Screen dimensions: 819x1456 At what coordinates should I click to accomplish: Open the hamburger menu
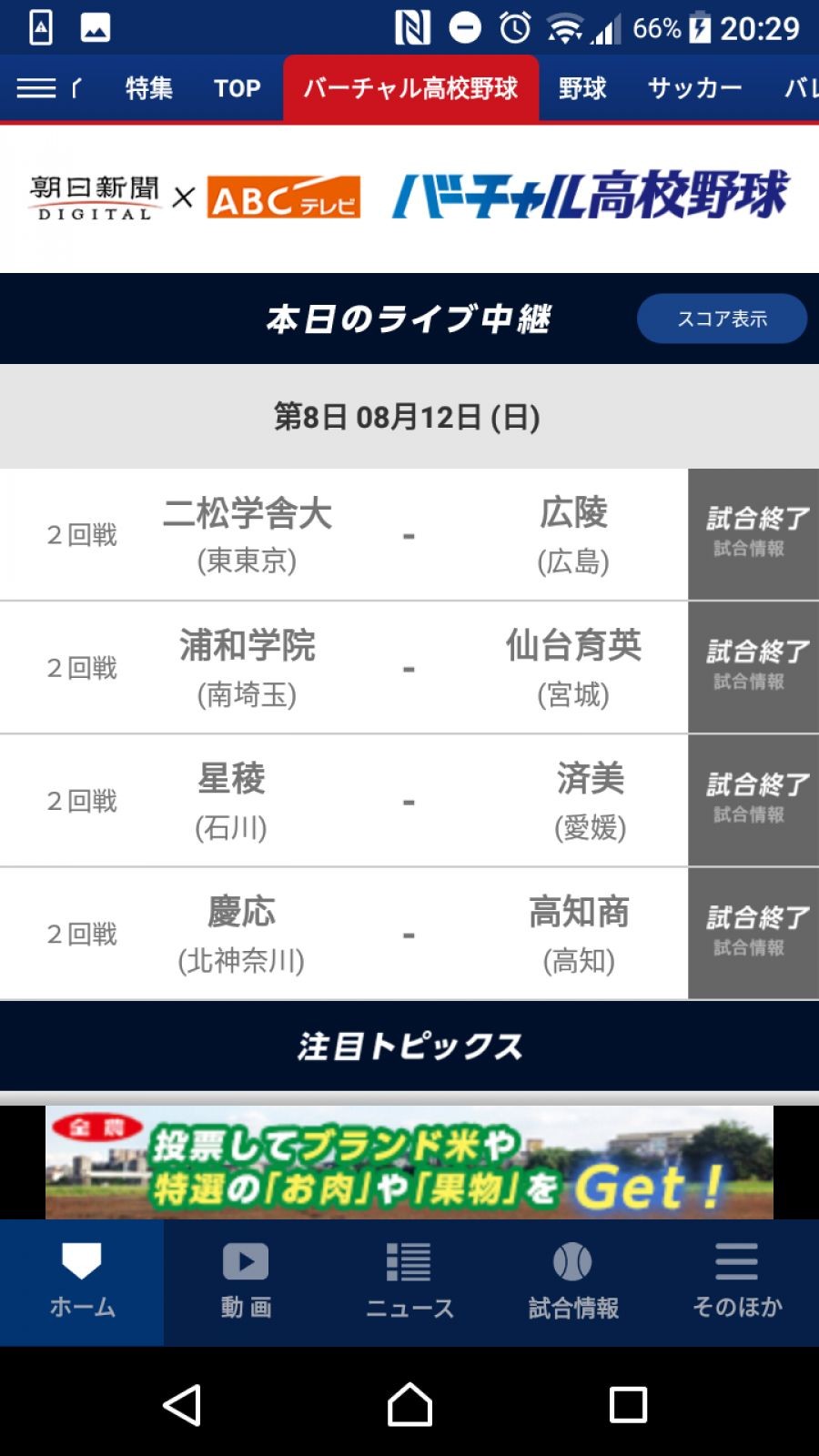[x=36, y=88]
